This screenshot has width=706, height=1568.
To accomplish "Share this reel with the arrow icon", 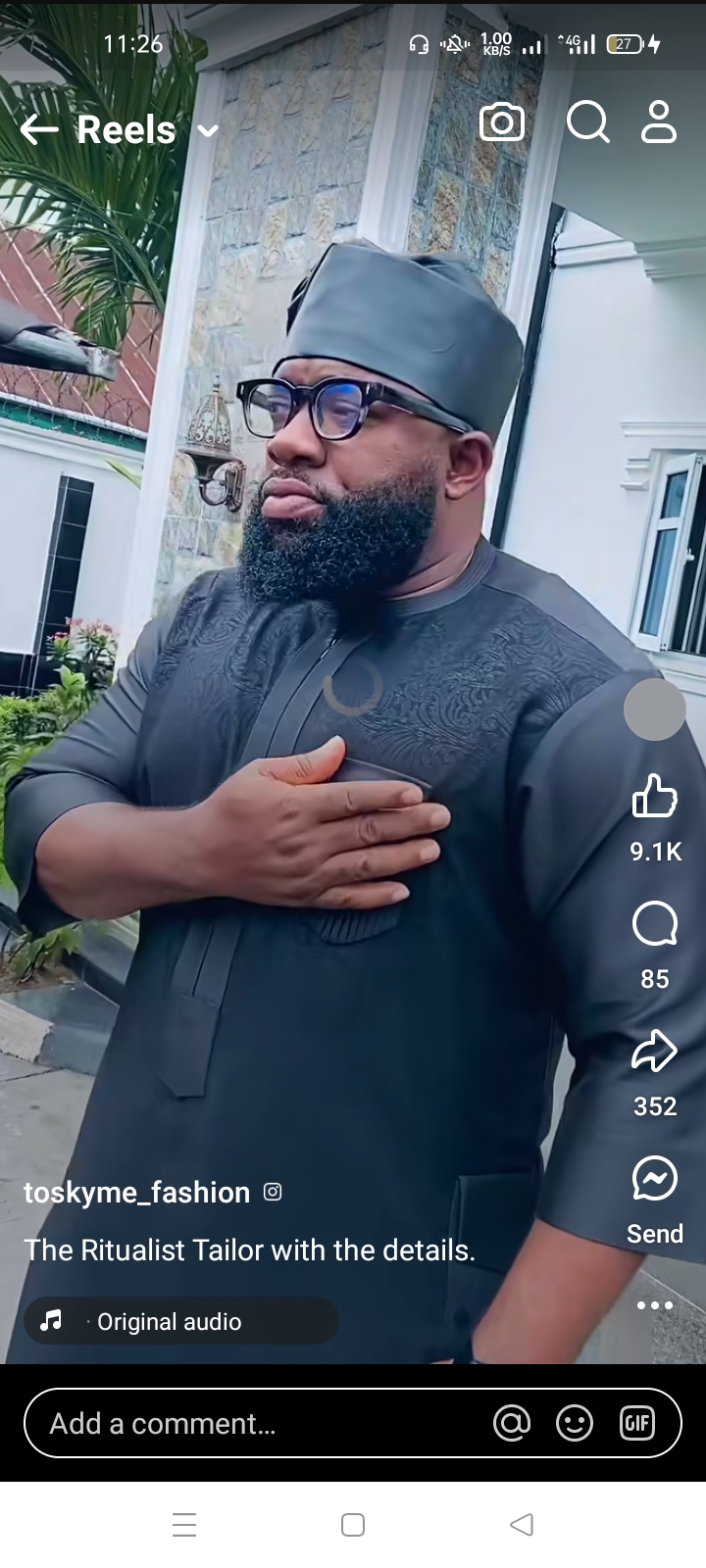I will point(655,1051).
